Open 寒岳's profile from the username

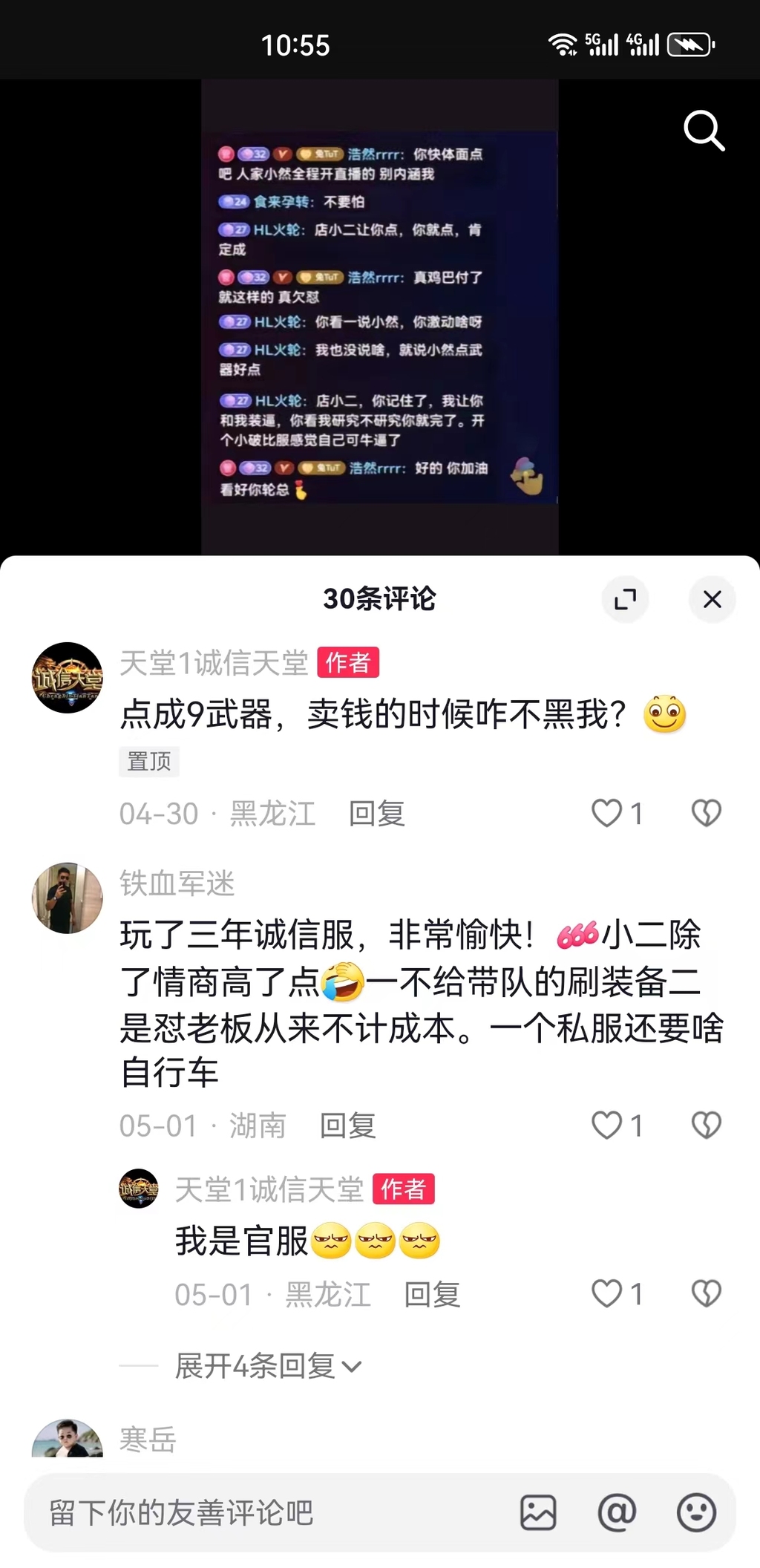[148, 1439]
